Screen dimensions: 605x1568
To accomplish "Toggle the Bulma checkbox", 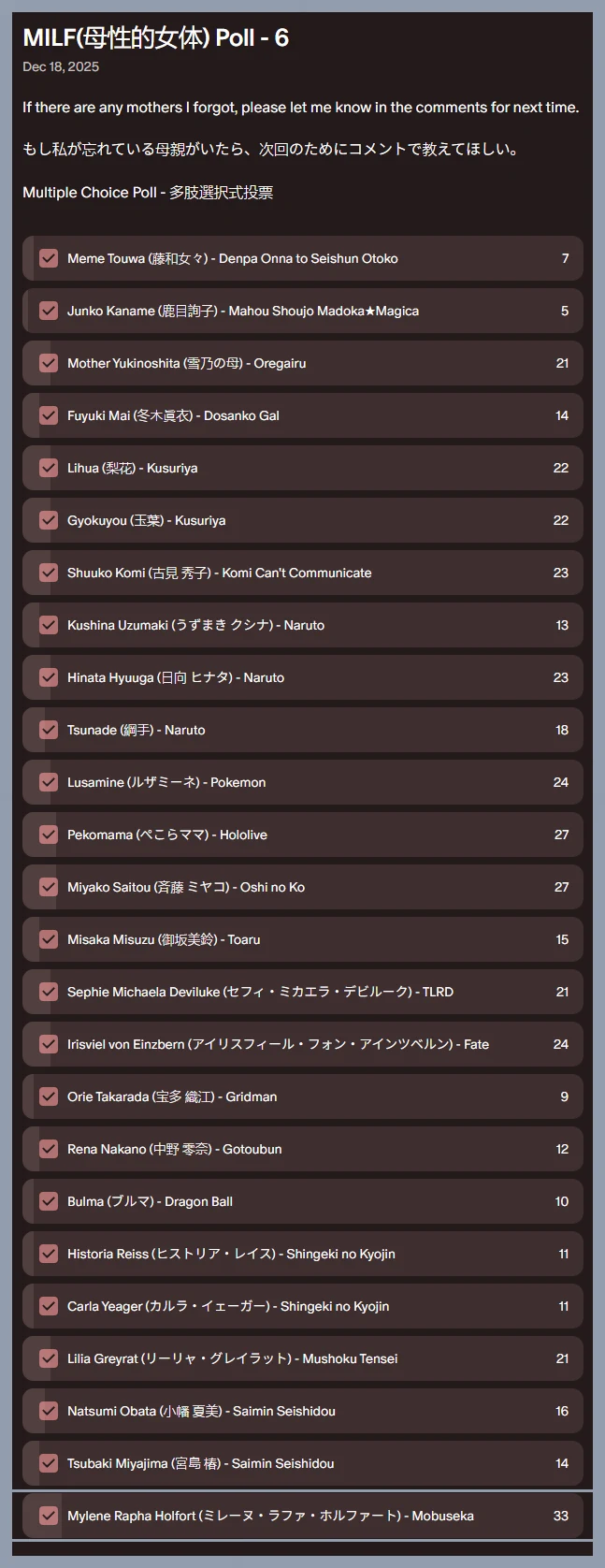I will (49, 1201).
